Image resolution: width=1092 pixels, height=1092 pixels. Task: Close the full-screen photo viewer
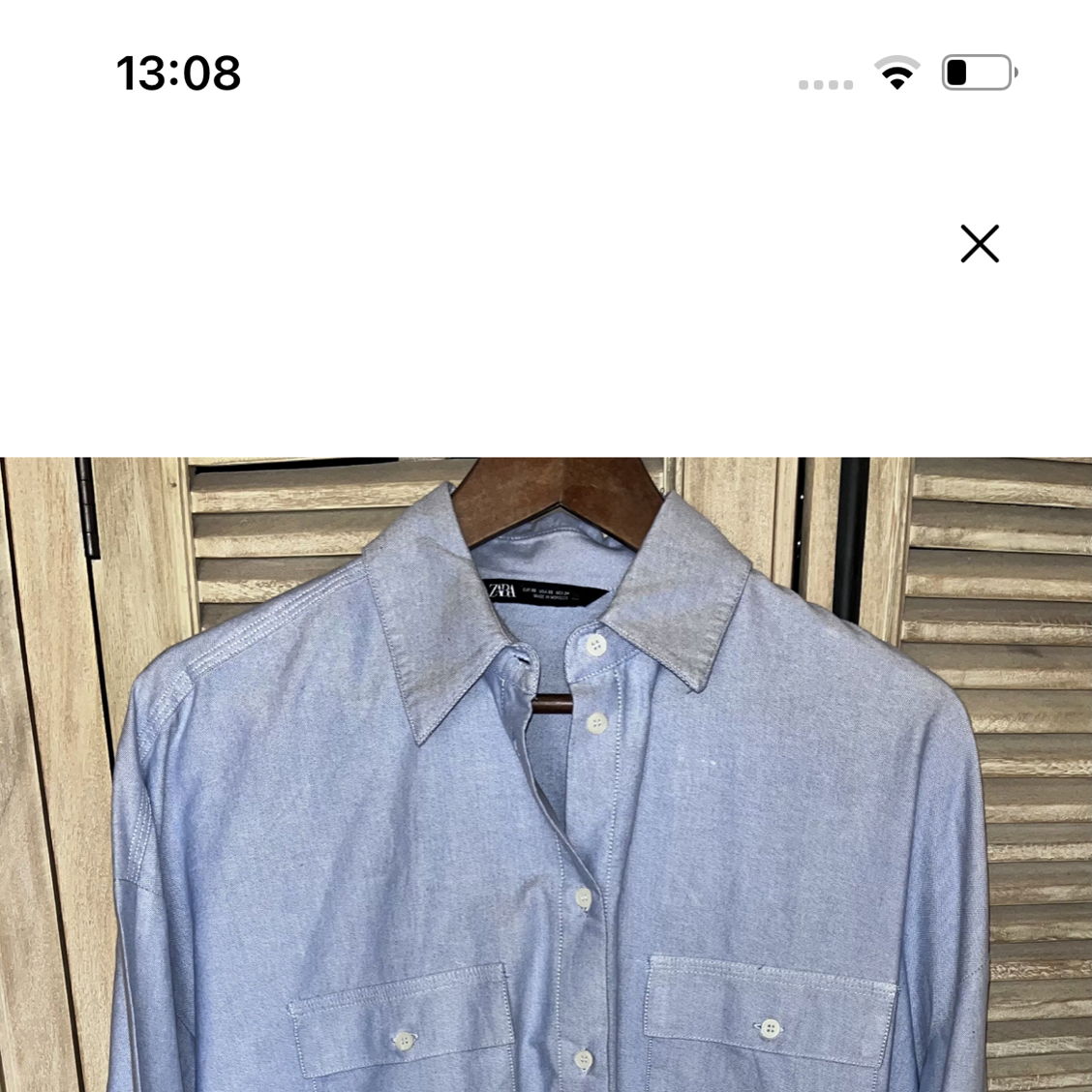coord(979,244)
